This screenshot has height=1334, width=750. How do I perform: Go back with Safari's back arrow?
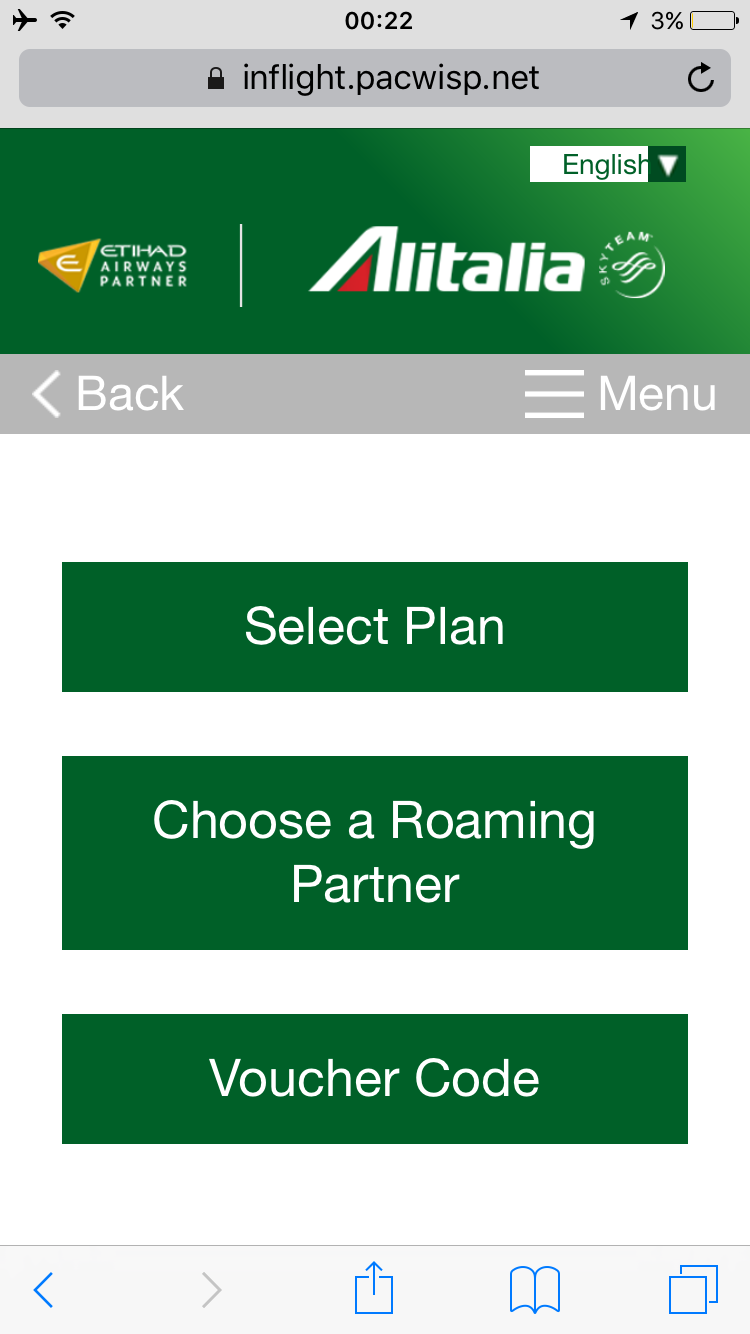click(x=43, y=1290)
